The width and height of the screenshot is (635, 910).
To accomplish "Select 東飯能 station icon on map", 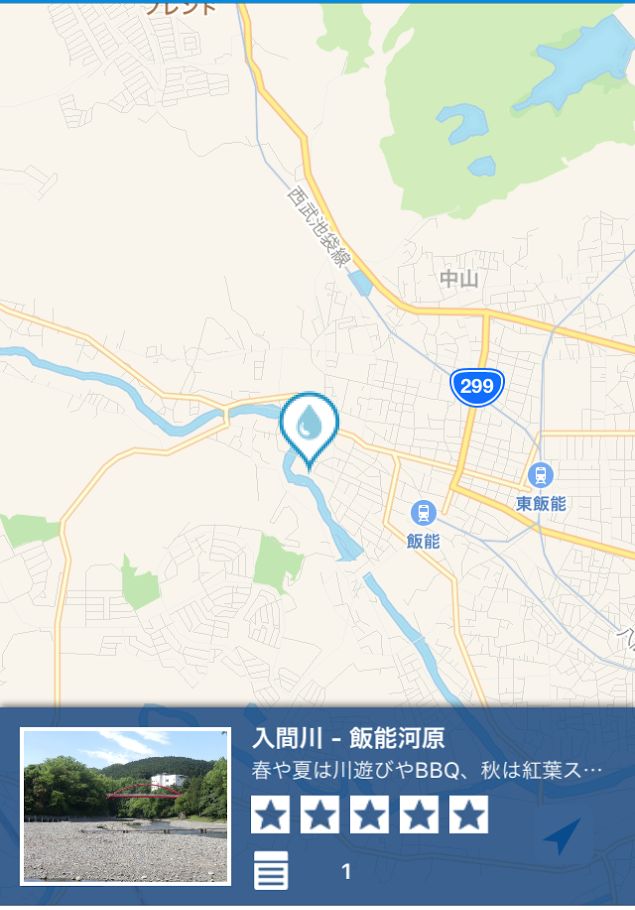I will click(x=541, y=476).
